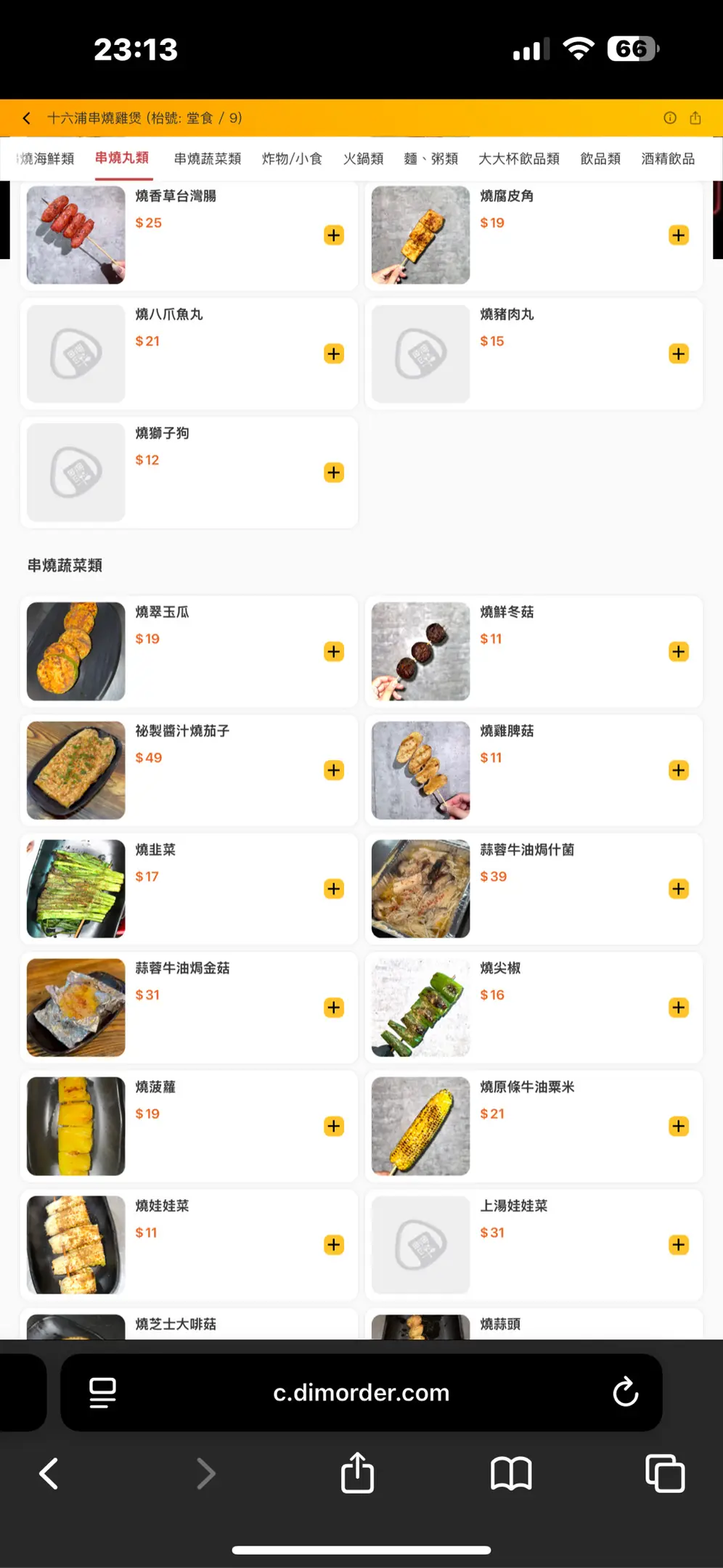This screenshot has height=1568, width=723.
Task: Switch to the 酒精飲品 tab
Action: pos(668,159)
